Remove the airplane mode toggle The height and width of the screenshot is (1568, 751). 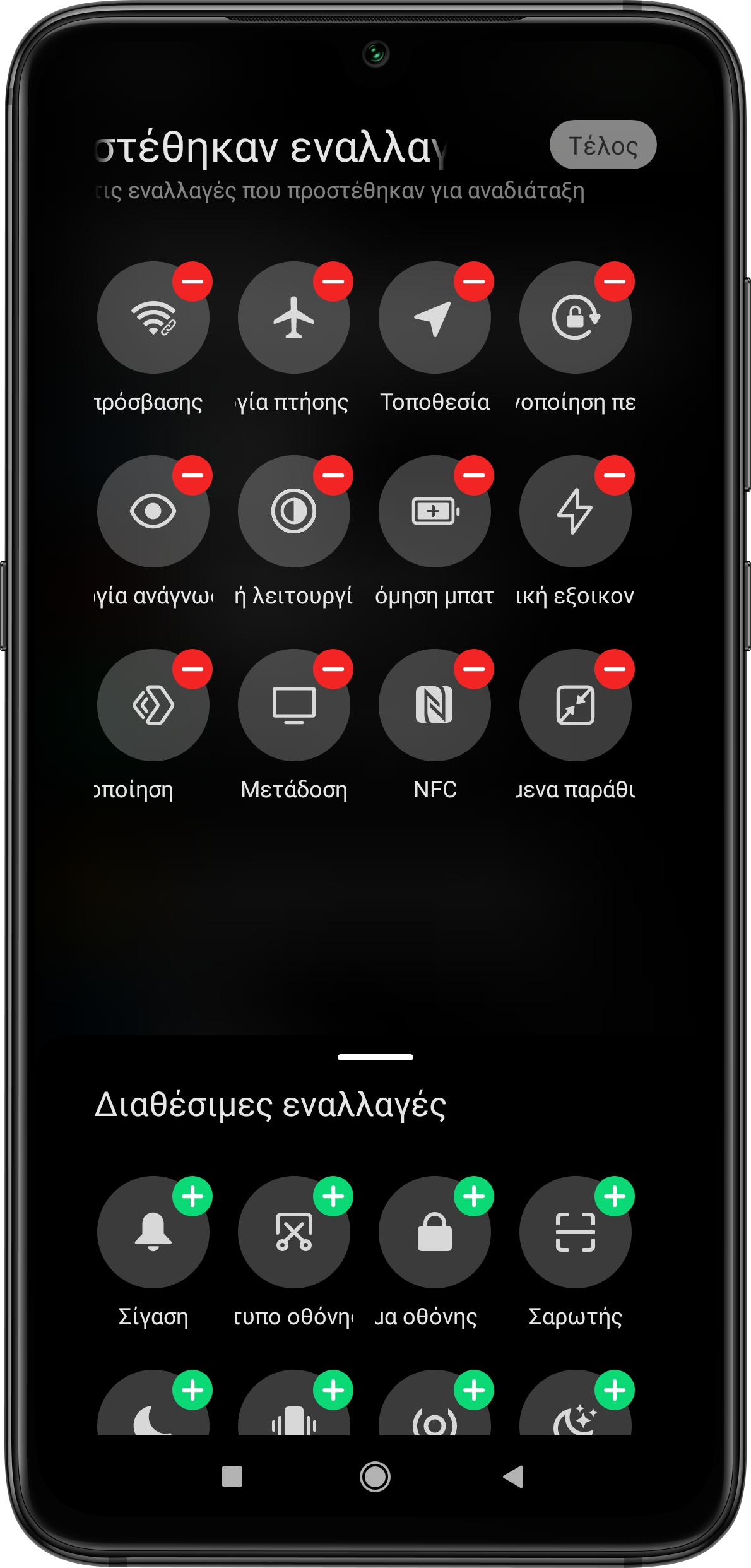pos(333,282)
